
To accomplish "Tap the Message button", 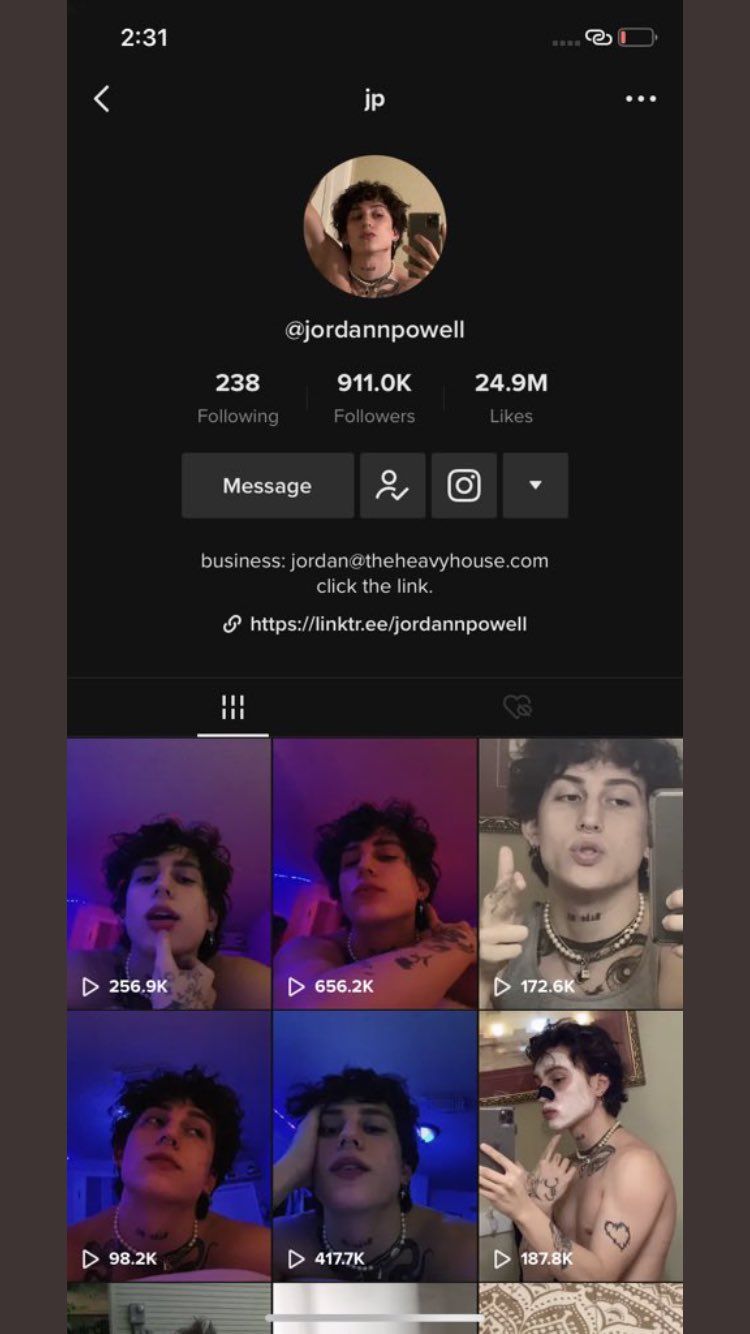I will (267, 485).
